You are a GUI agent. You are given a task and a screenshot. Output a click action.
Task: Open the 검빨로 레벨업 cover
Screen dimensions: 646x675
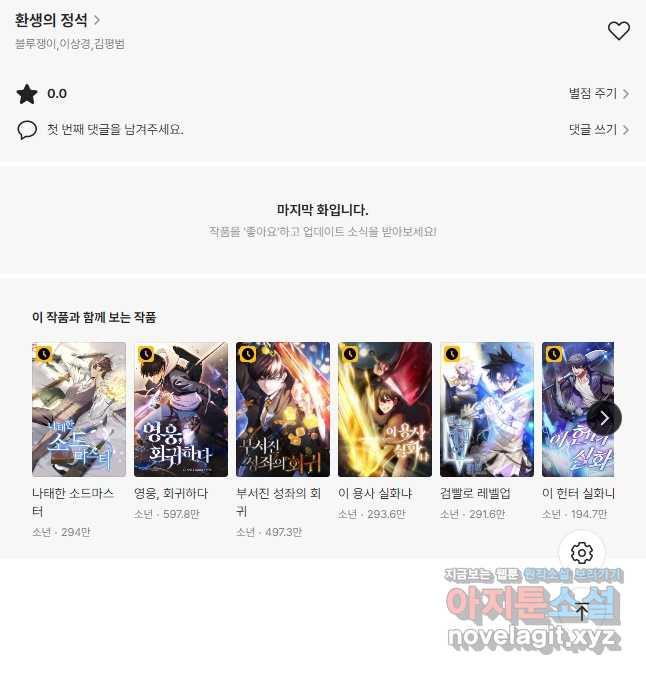tap(487, 409)
